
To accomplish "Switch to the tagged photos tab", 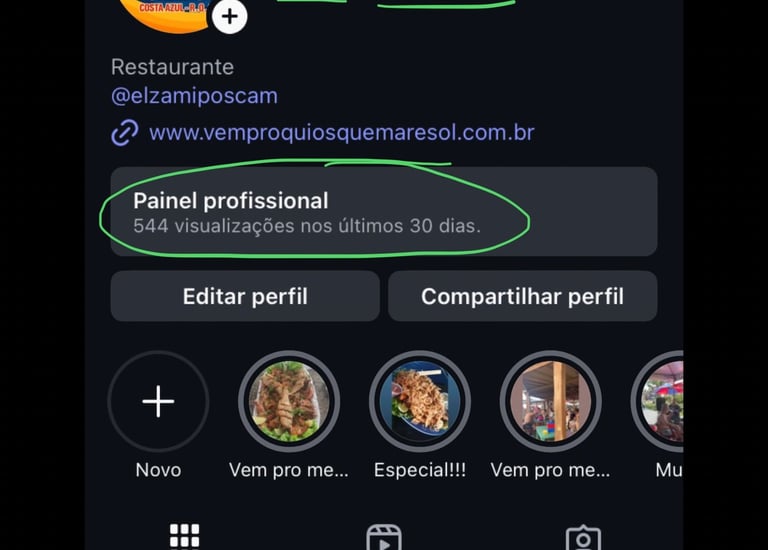I will point(583,538).
